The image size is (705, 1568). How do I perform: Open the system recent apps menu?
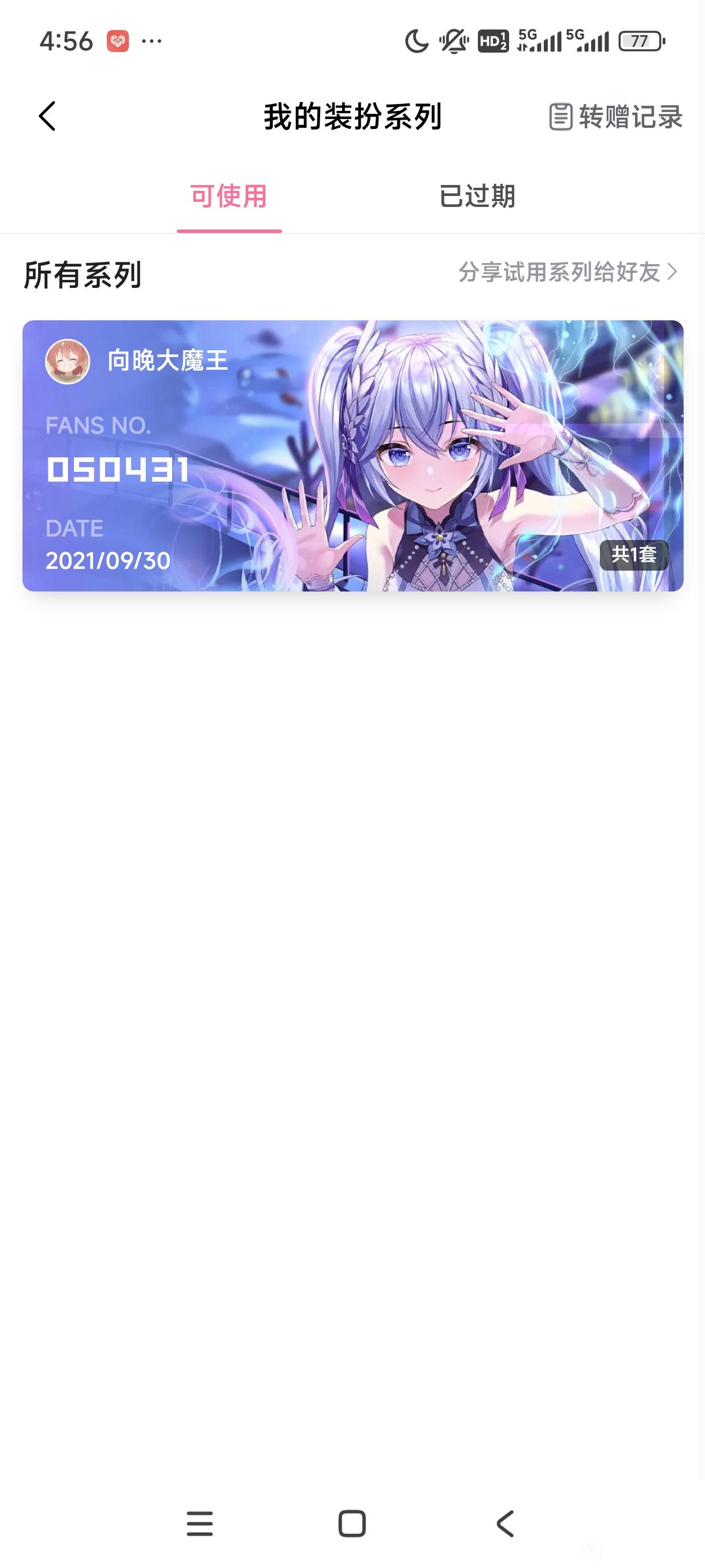pos(199,1524)
